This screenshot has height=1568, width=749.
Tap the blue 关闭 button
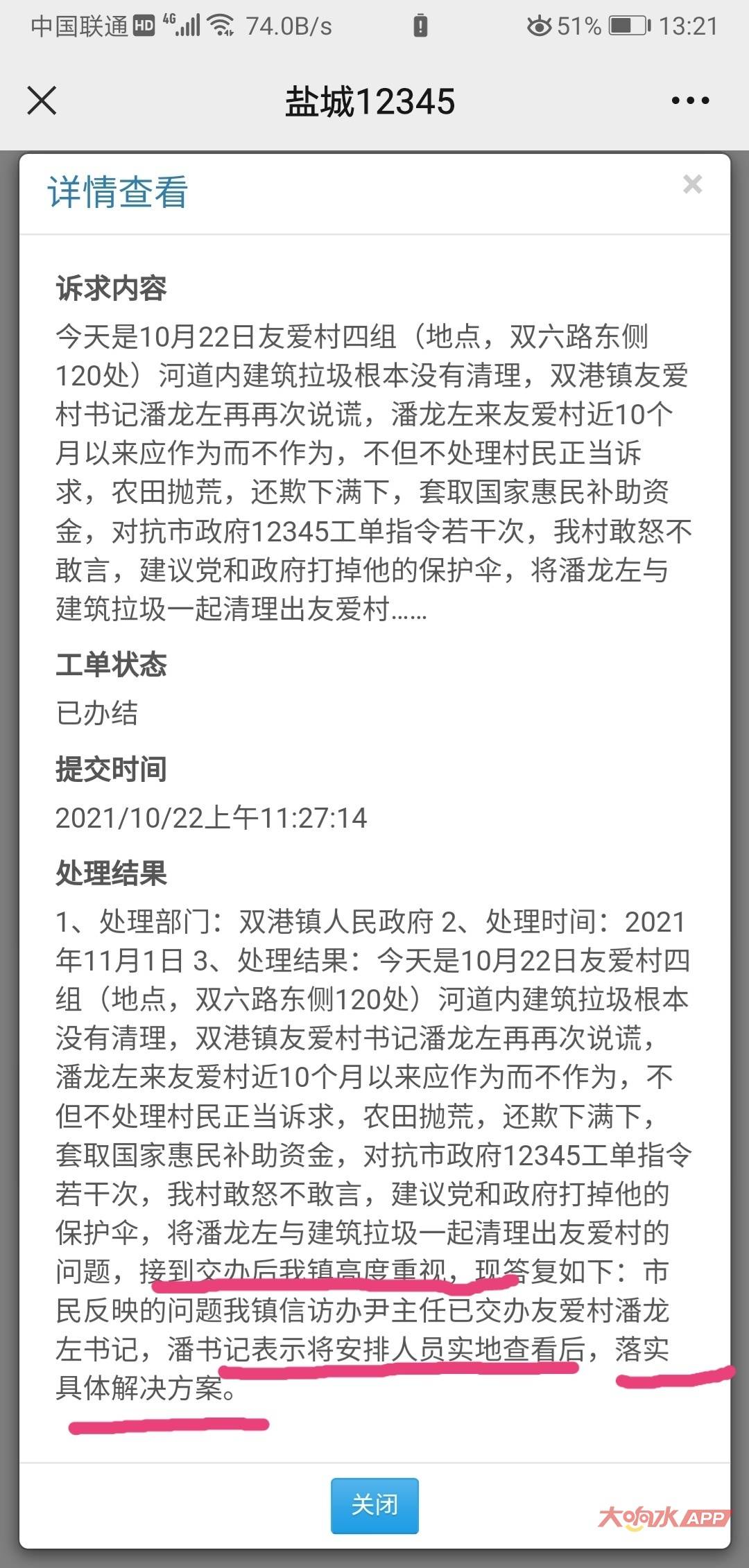[x=374, y=1505]
